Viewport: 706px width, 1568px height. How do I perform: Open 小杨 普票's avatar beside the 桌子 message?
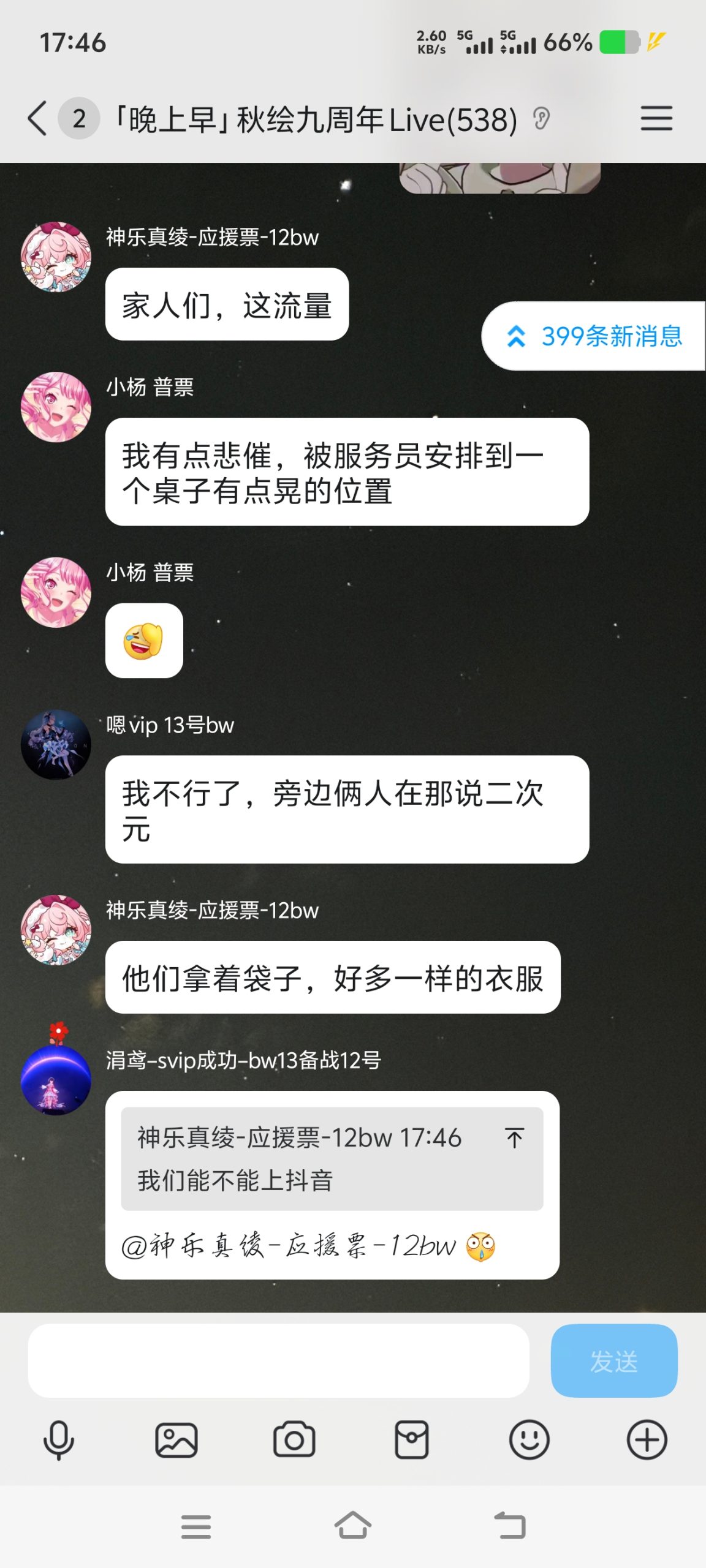[x=56, y=407]
